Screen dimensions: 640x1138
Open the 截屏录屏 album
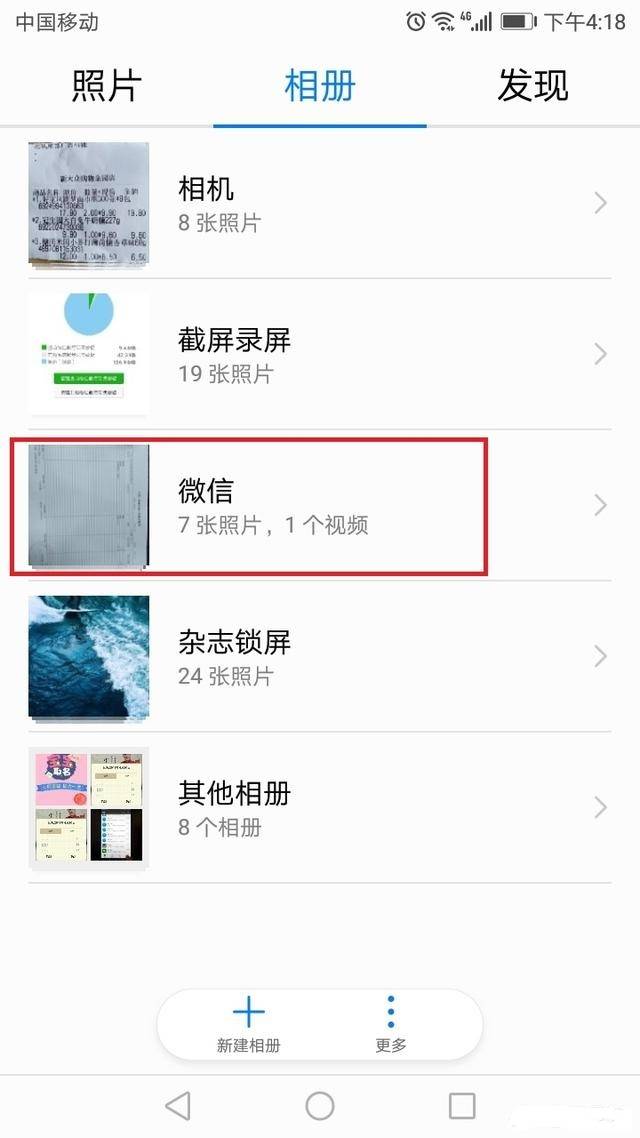(319, 354)
